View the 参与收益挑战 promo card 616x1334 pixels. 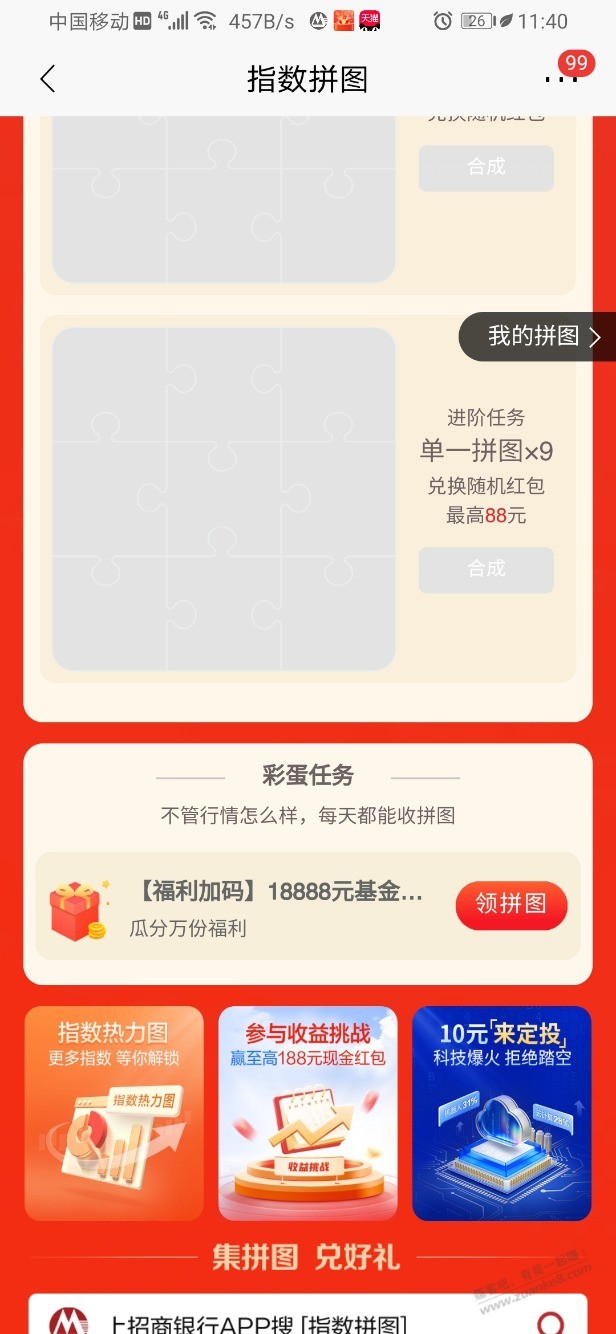308,1112
